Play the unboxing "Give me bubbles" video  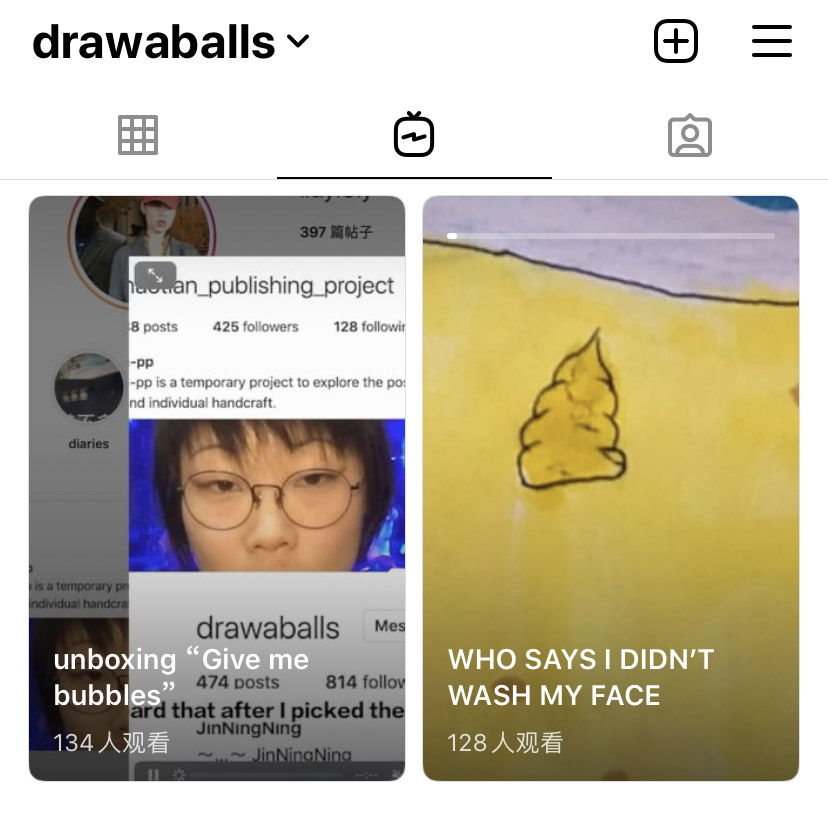click(217, 488)
